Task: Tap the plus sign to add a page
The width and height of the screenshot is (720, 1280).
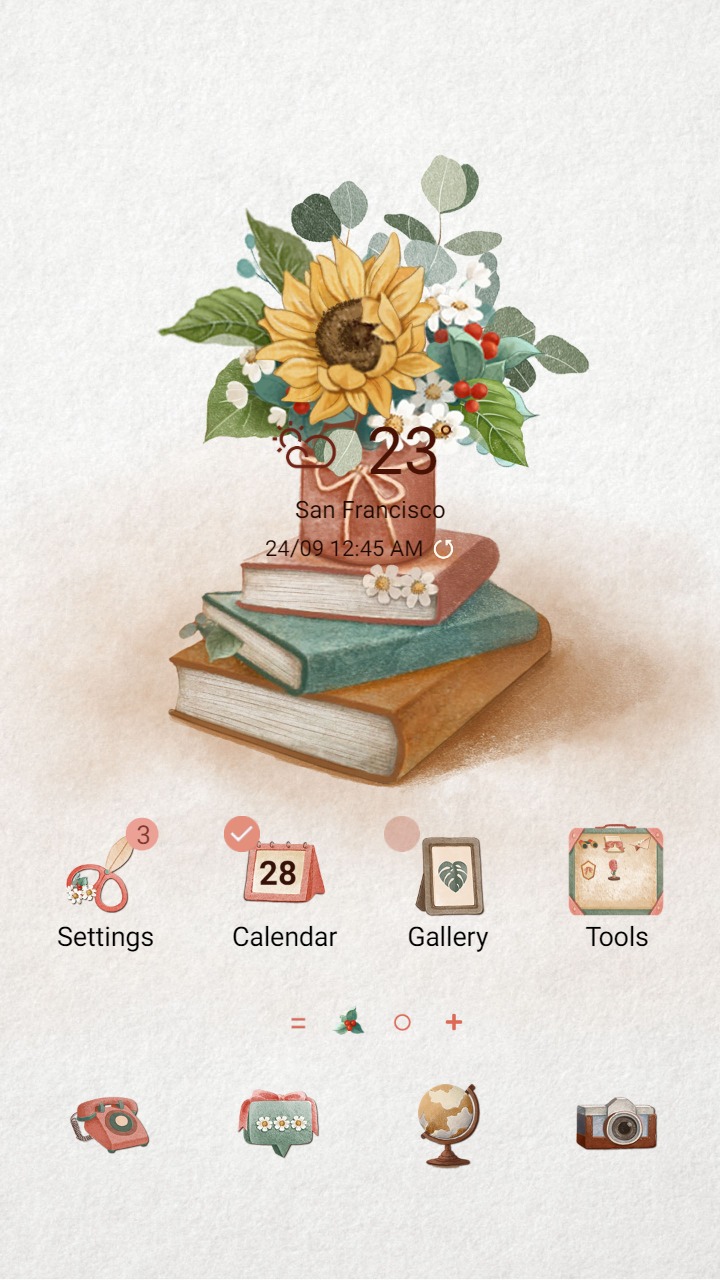Action: click(455, 1023)
